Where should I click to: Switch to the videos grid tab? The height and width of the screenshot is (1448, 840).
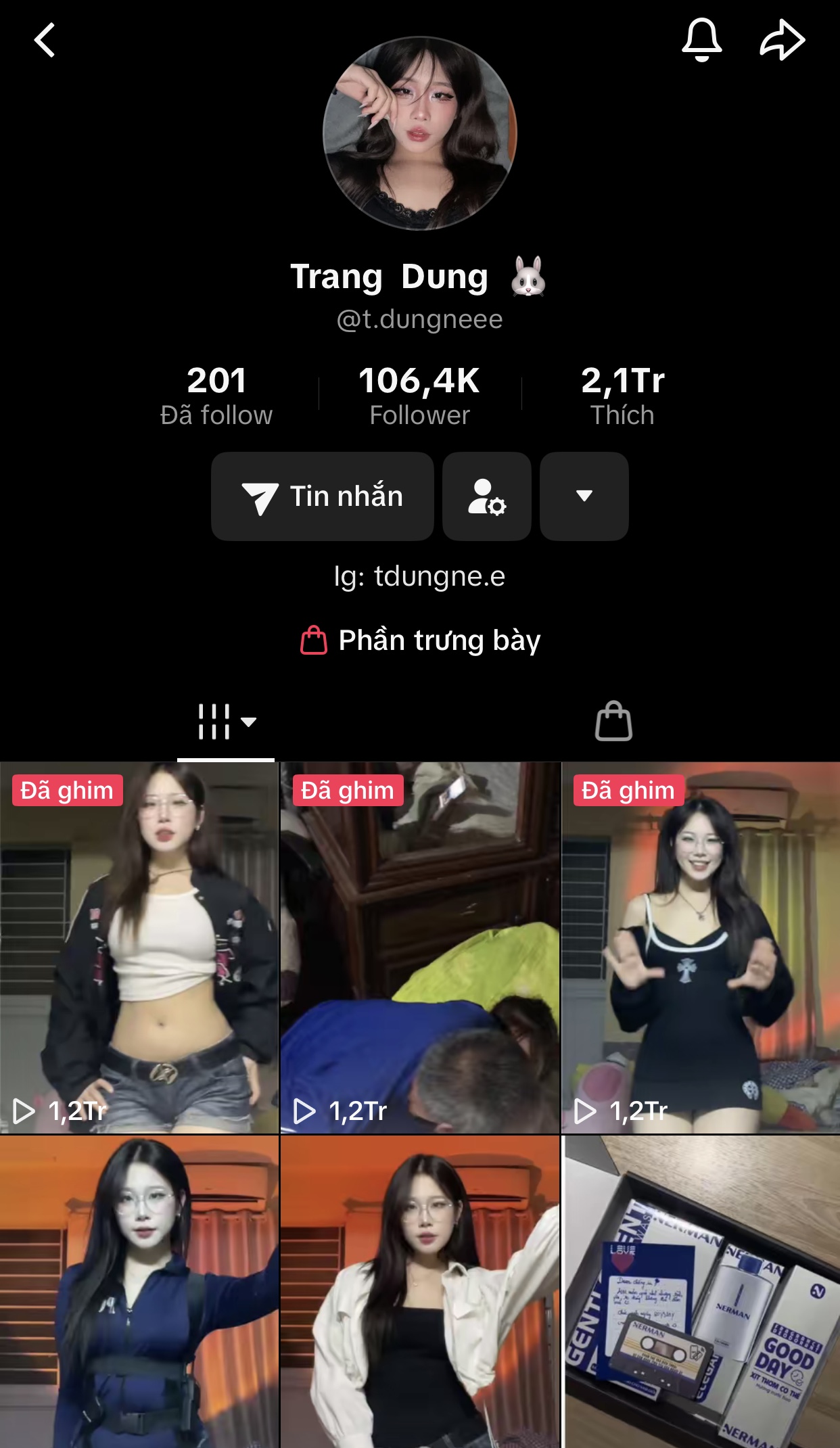click(x=226, y=722)
